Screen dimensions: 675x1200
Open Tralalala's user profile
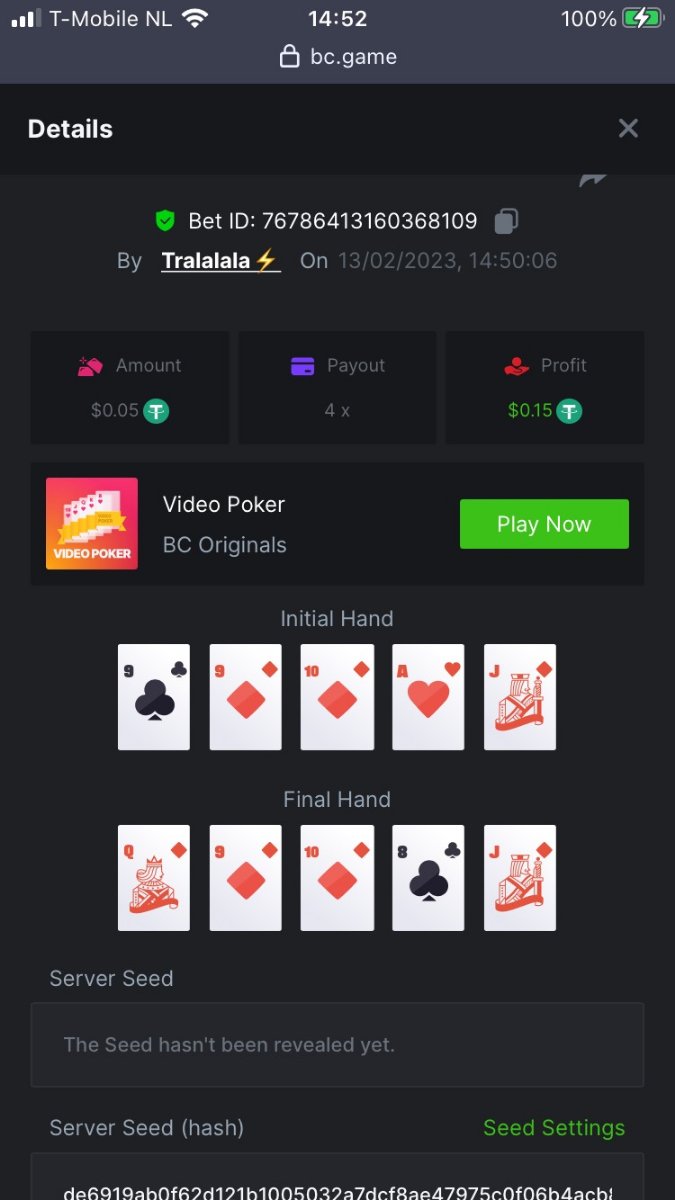click(x=220, y=261)
